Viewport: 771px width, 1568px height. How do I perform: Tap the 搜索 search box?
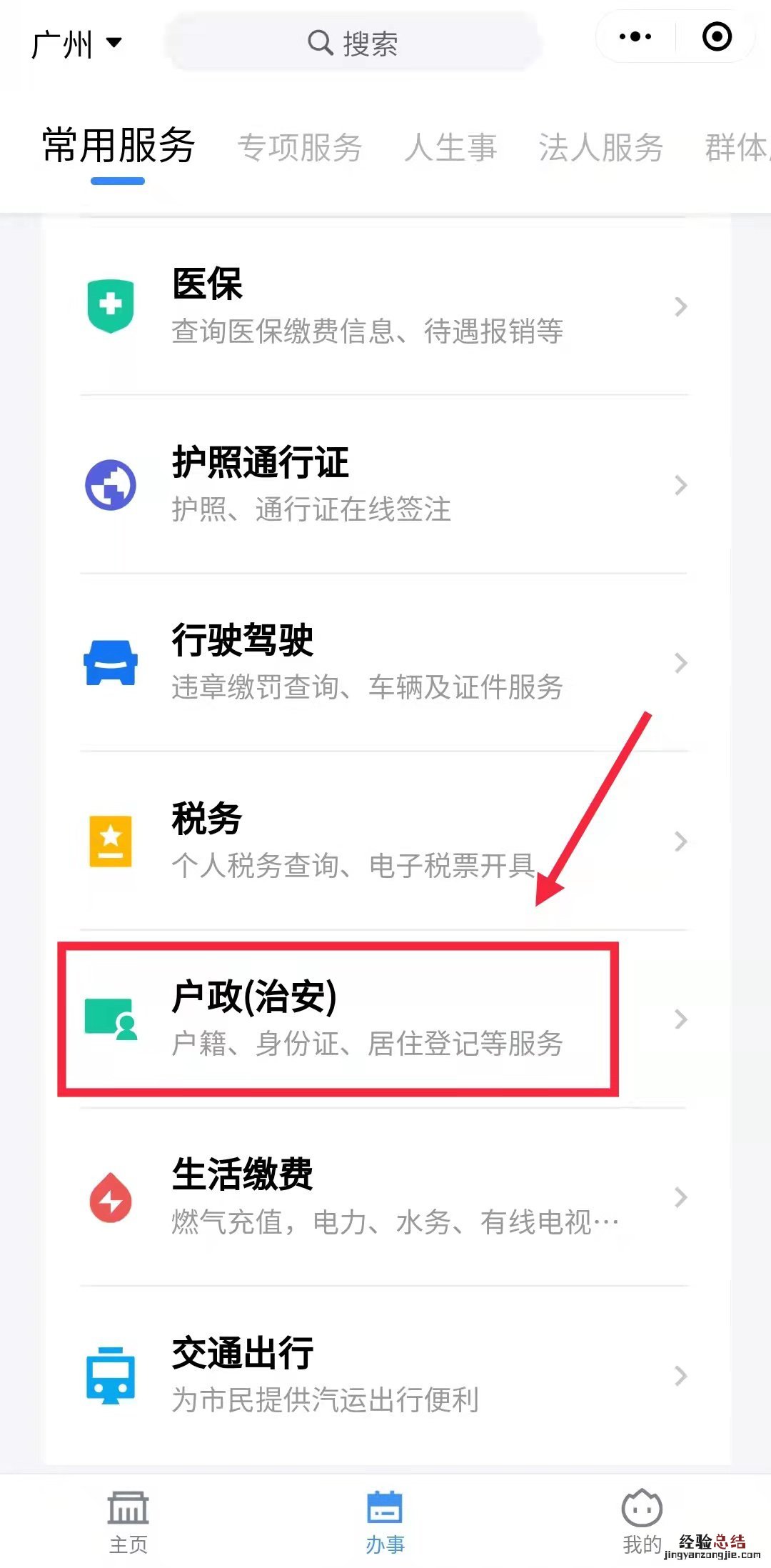(x=353, y=44)
